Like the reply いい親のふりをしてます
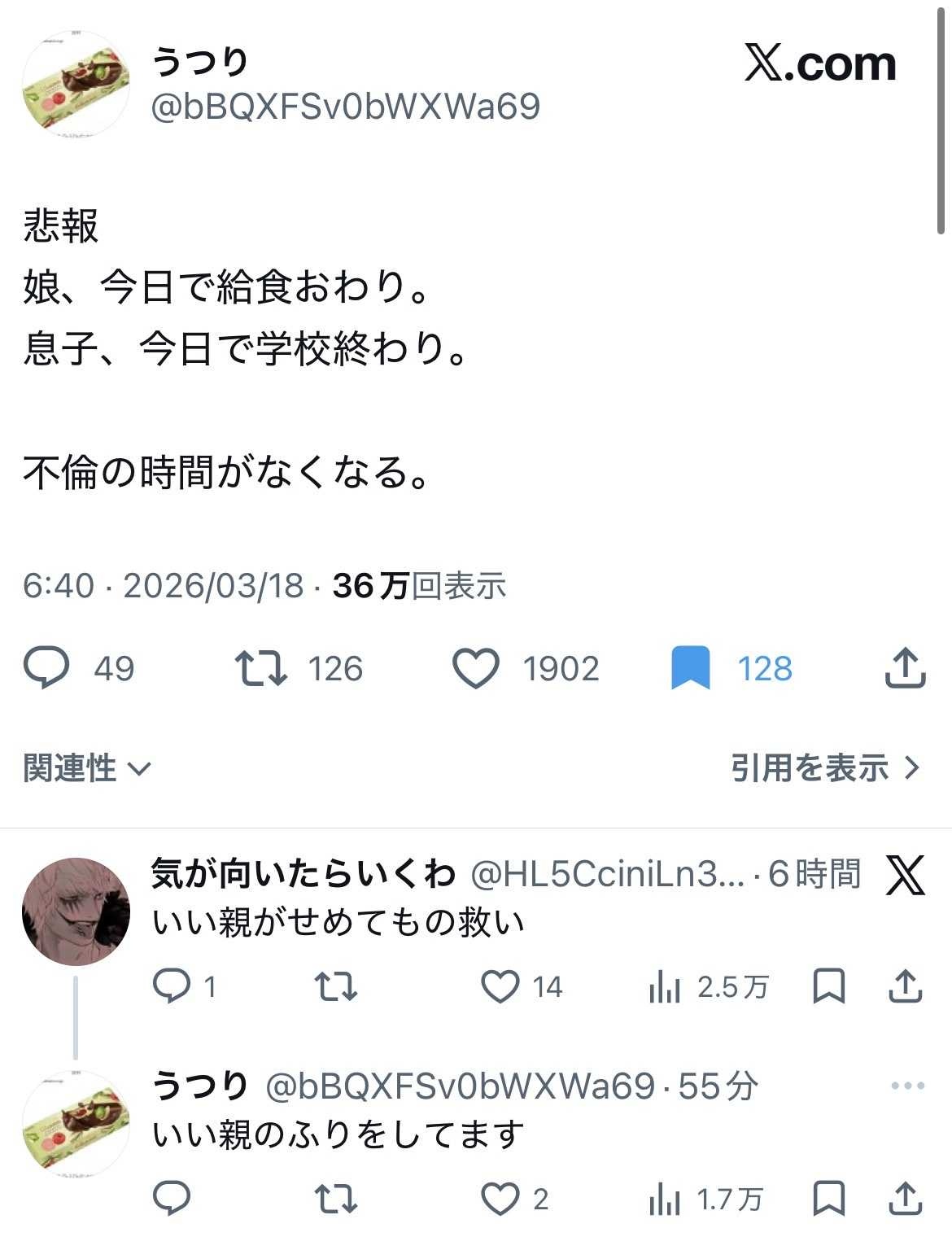The height and width of the screenshot is (1250, 952). pyautogui.click(x=500, y=1199)
